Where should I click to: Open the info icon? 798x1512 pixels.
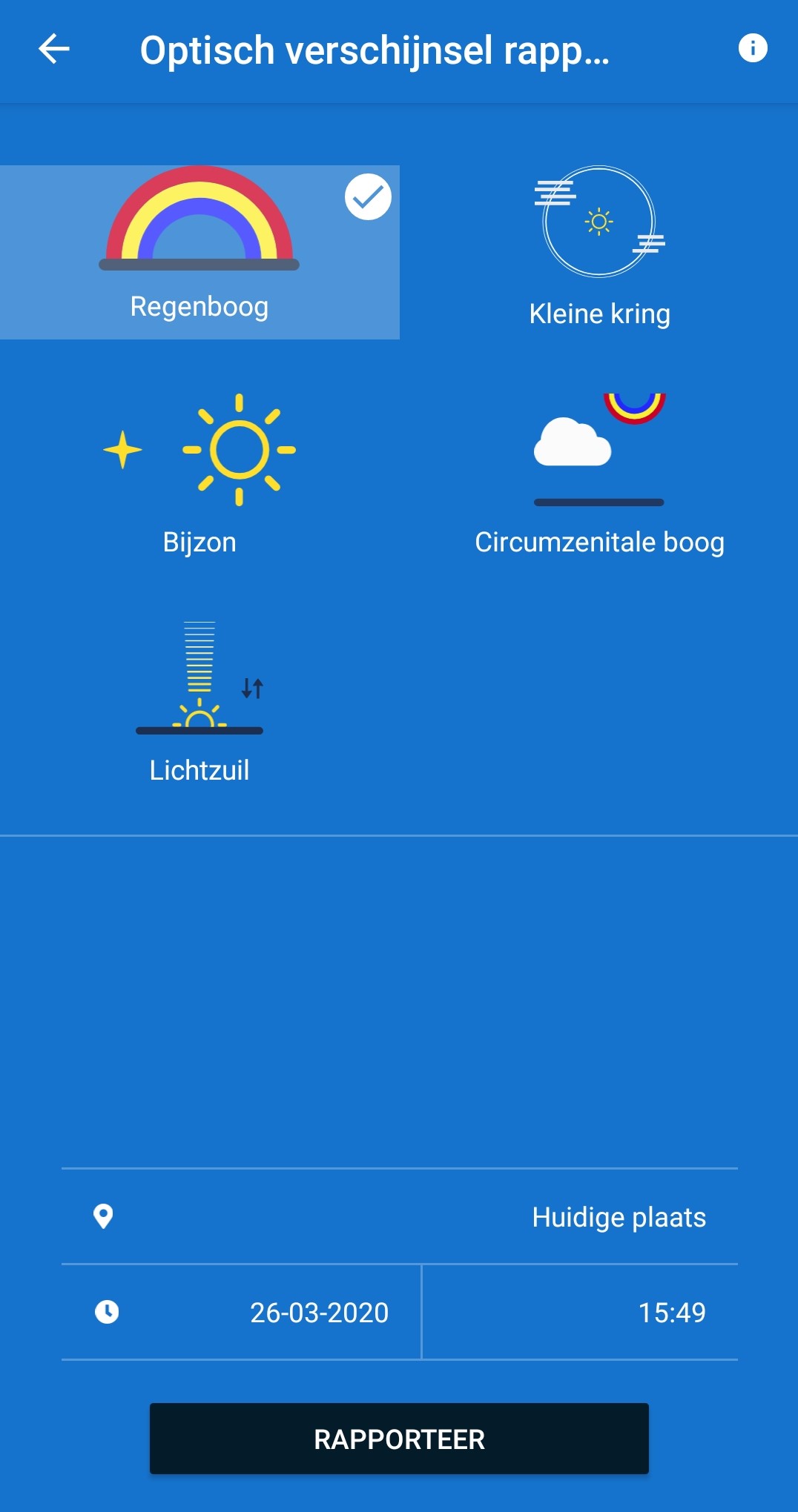coord(752,49)
